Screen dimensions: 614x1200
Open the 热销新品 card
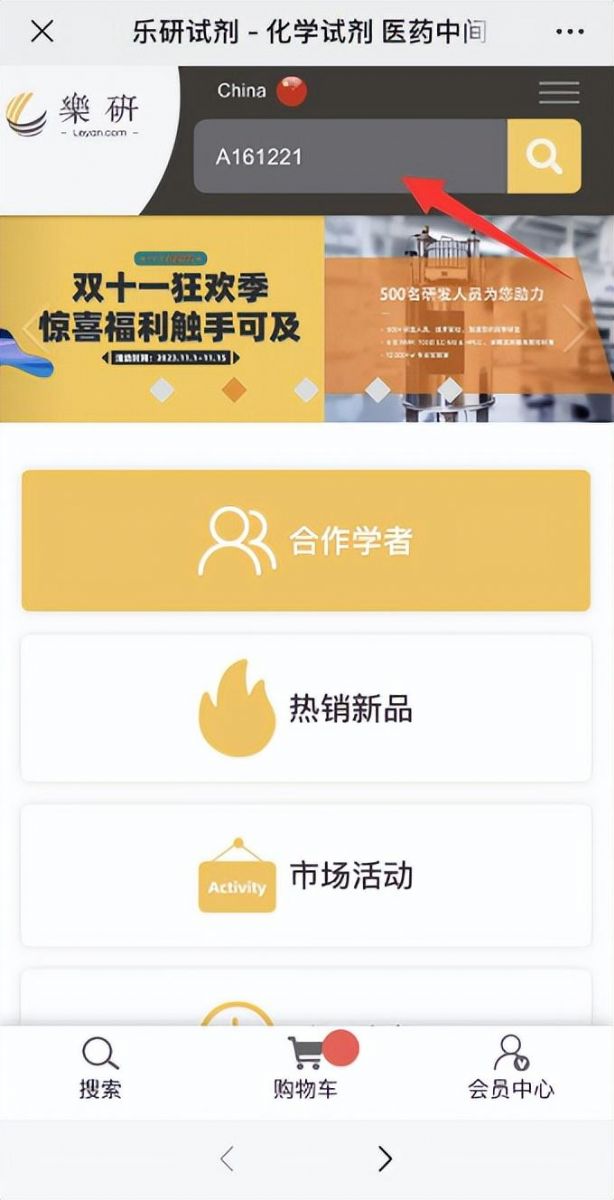pos(306,708)
